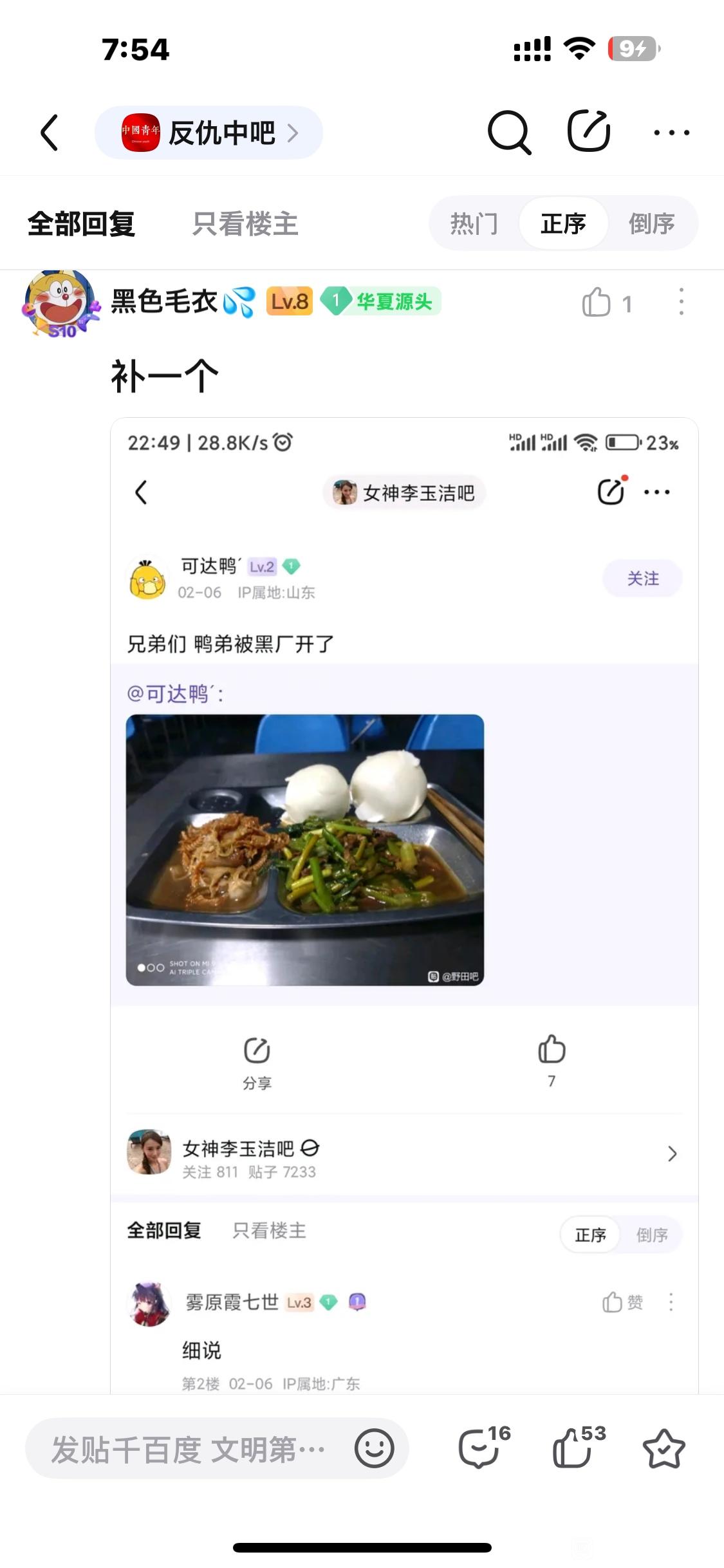This screenshot has width=724, height=1568.
Task: Open the emoji picker smiley
Action: (x=374, y=1449)
